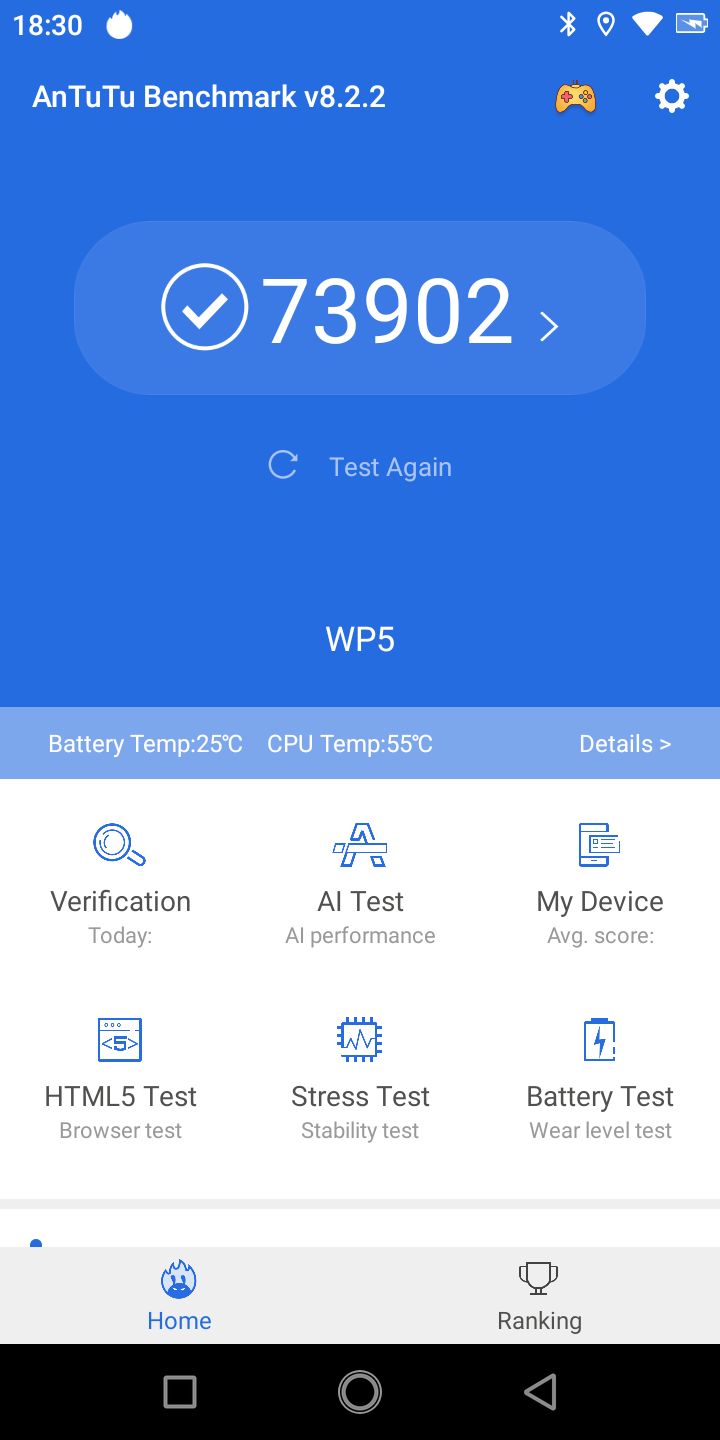Show recent apps via the square button
Viewport: 720px width, 1440px height.
click(x=180, y=1391)
